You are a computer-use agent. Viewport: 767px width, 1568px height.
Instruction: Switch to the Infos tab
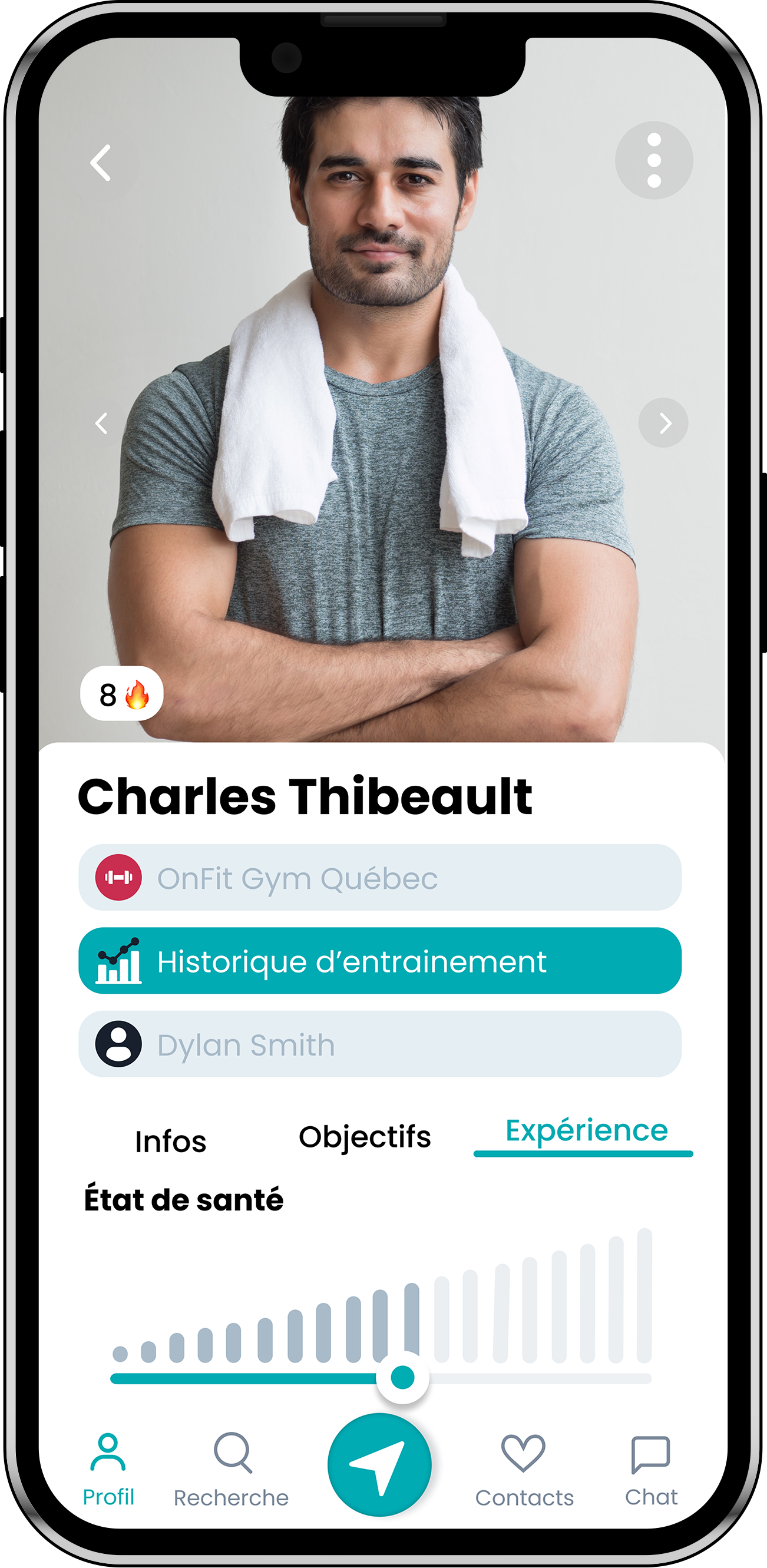tap(170, 1141)
